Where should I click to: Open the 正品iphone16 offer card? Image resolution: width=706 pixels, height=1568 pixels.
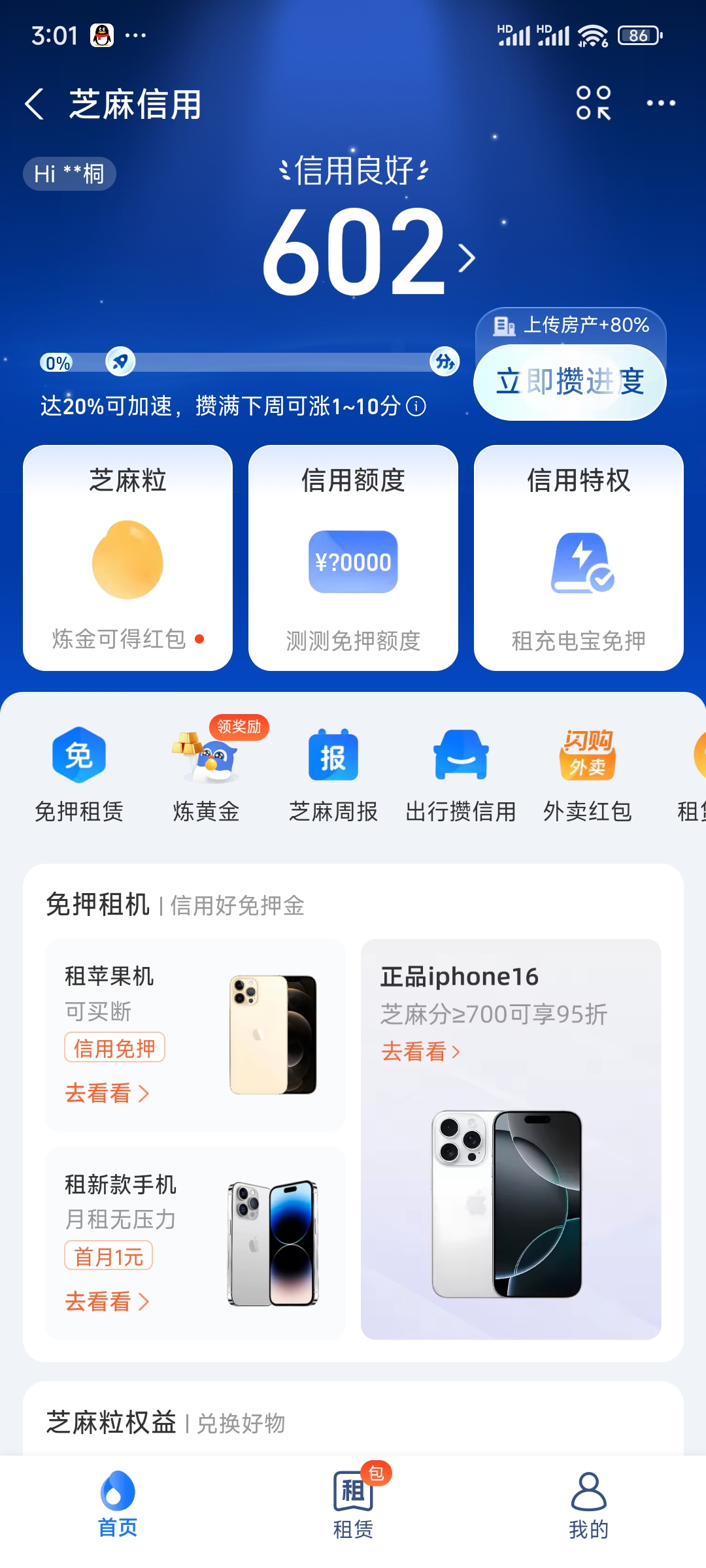coord(511,1138)
